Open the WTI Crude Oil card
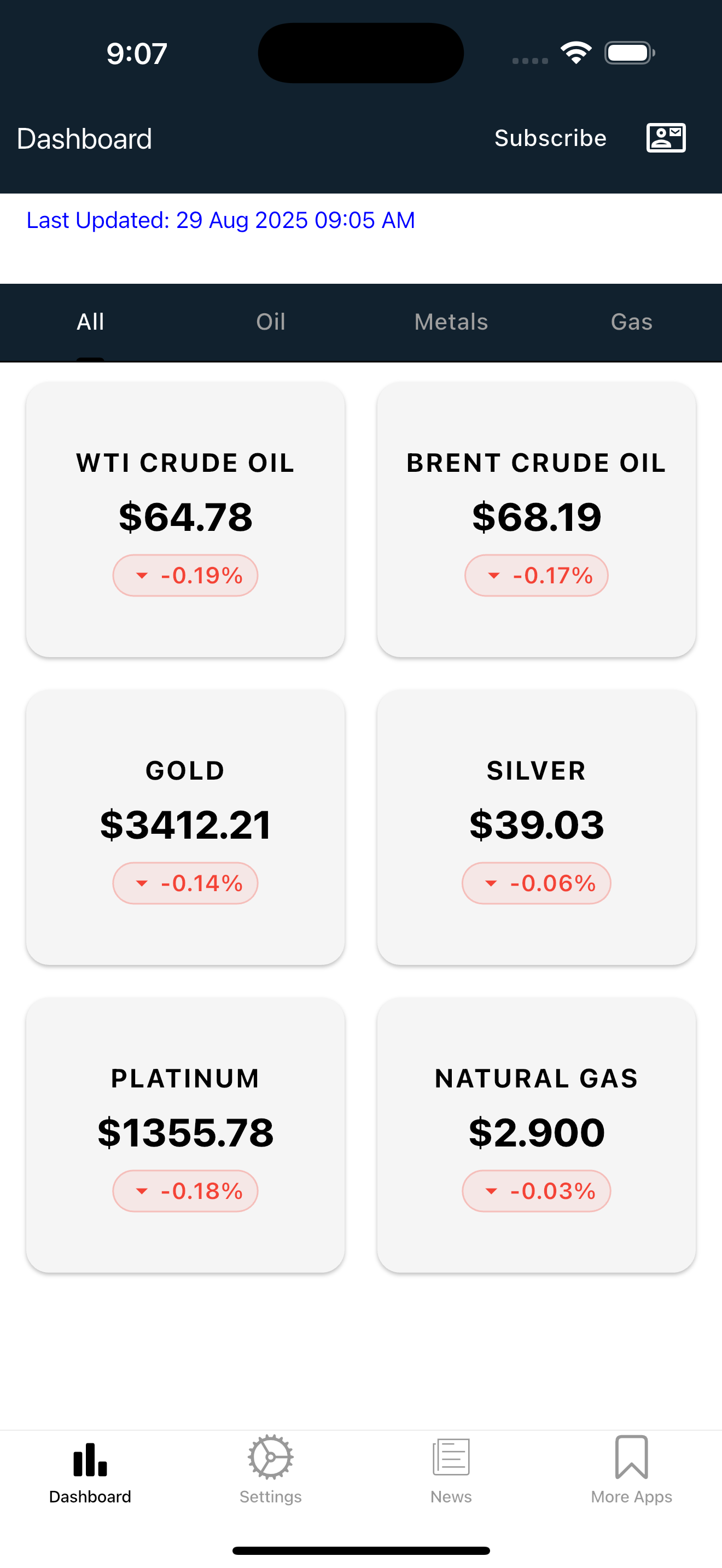The image size is (722, 1568). coord(185,519)
